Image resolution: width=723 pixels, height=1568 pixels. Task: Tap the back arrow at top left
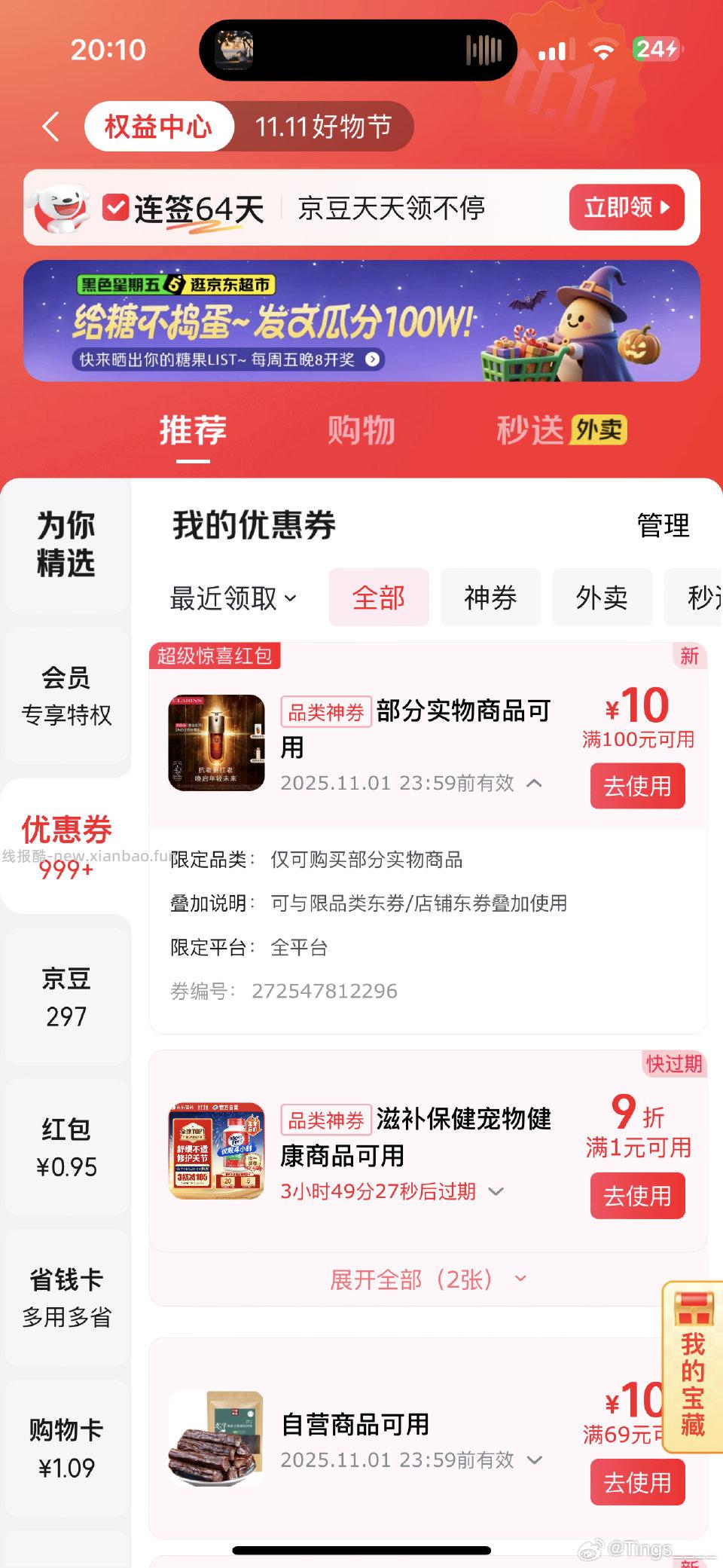point(50,127)
